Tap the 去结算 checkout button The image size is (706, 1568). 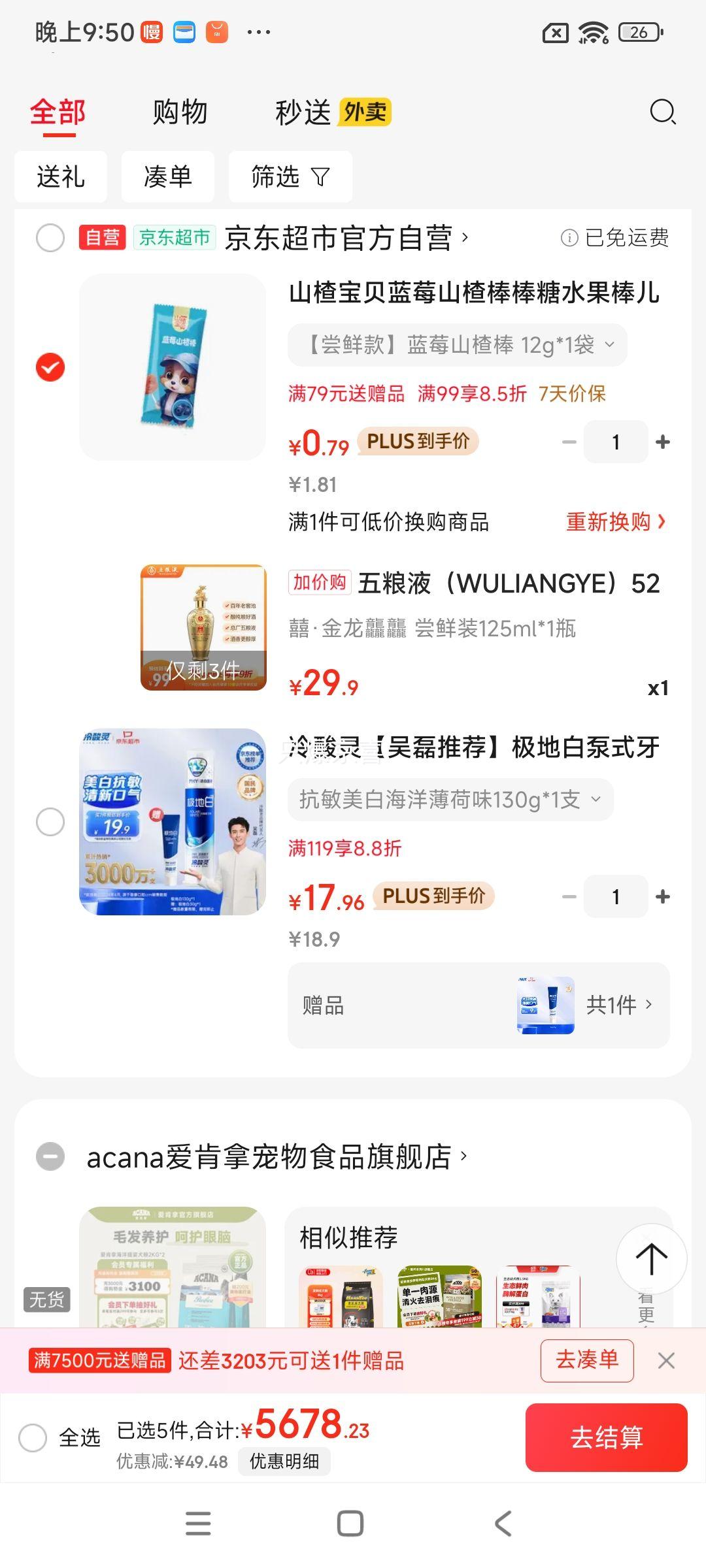tap(606, 1438)
